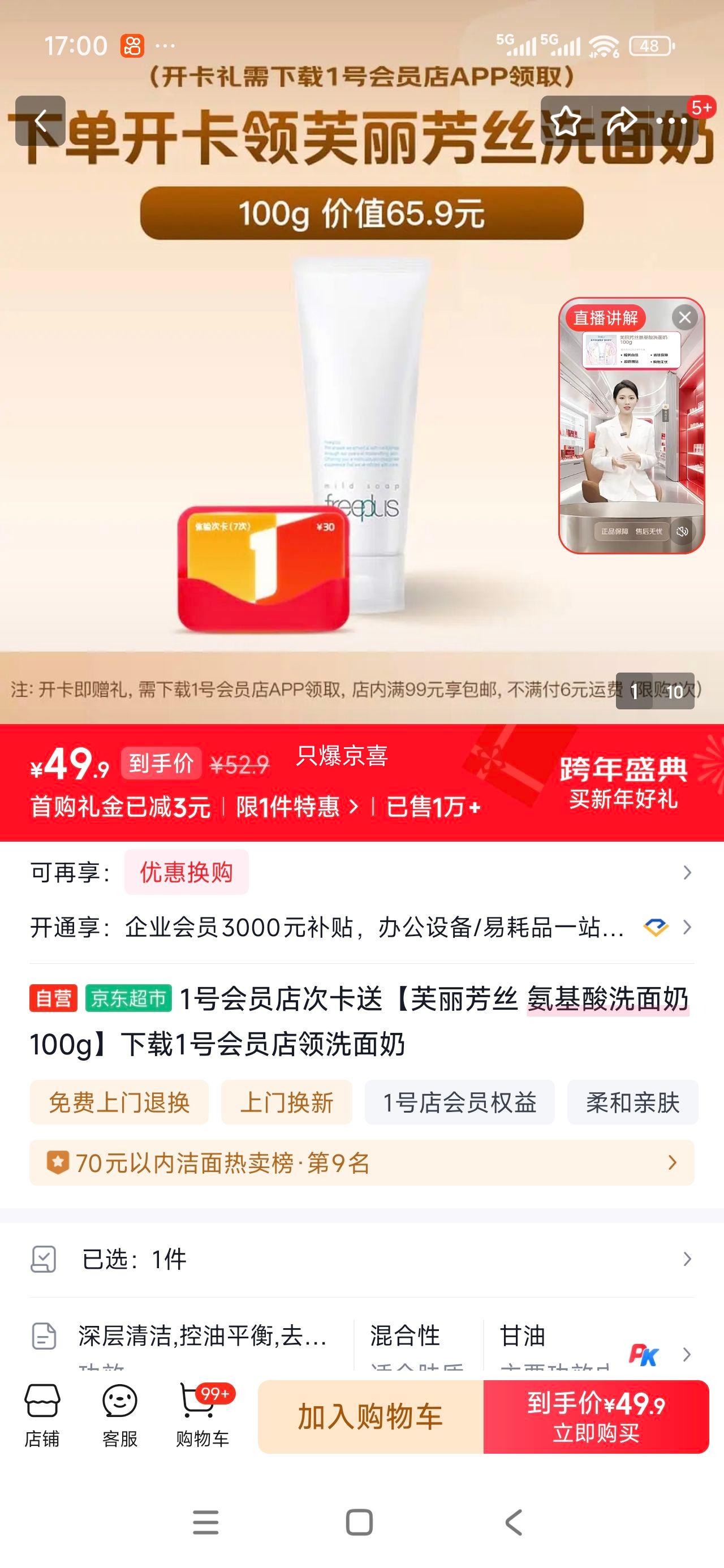This screenshot has height=1568, width=724.
Task: Go back using the back arrow
Action: point(41,121)
